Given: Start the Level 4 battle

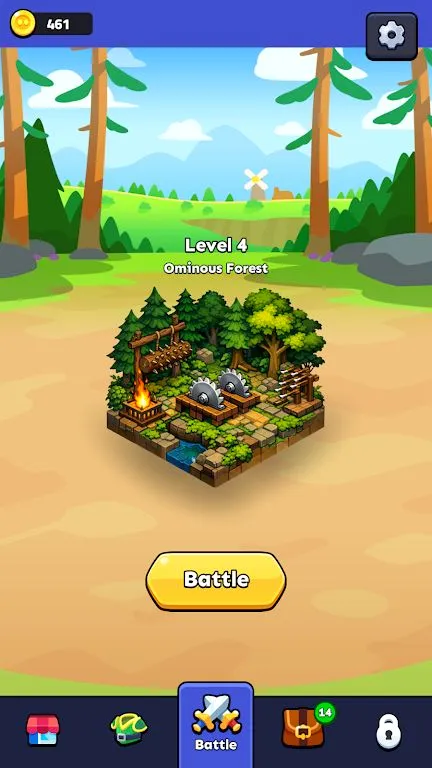Looking at the screenshot, I should (216, 581).
